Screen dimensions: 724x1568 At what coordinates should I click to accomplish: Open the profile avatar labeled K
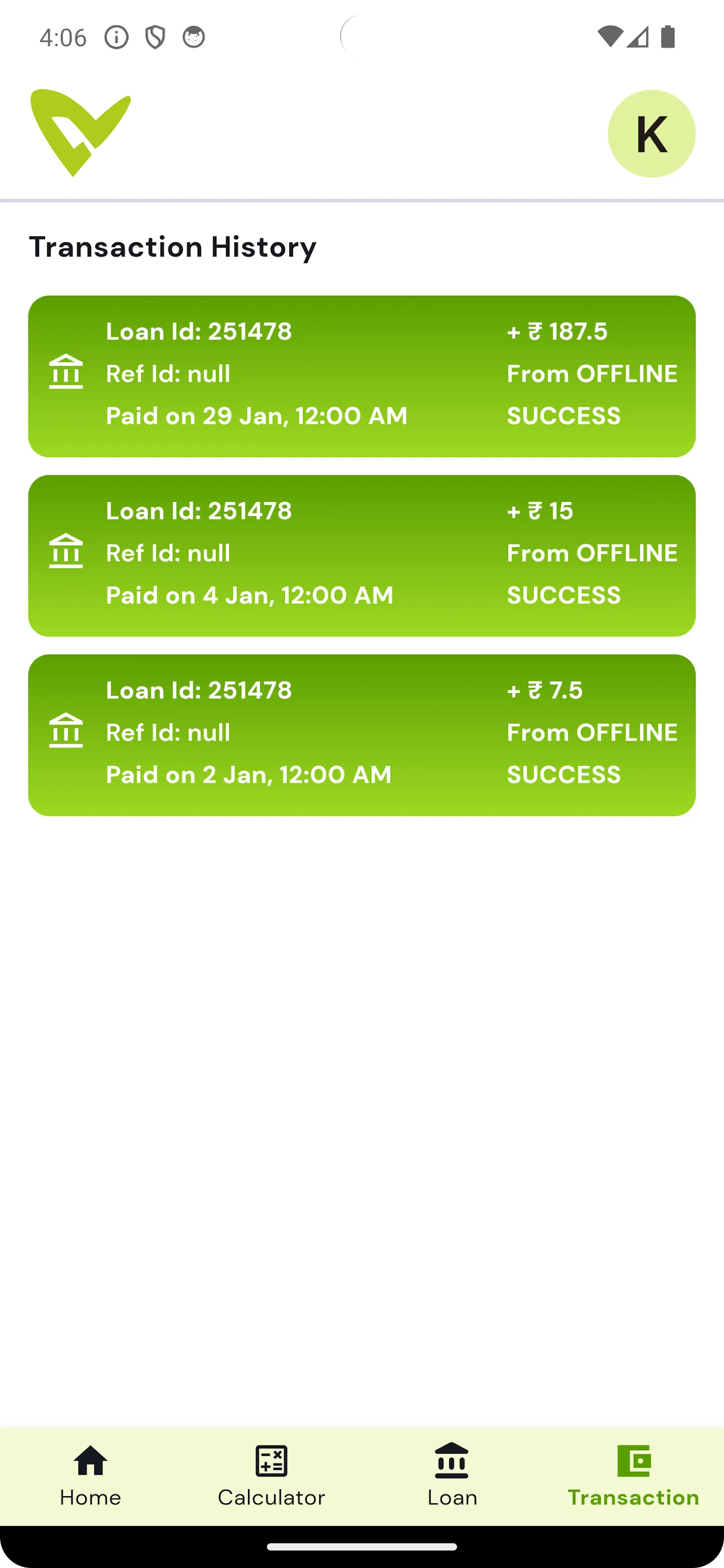tap(650, 134)
